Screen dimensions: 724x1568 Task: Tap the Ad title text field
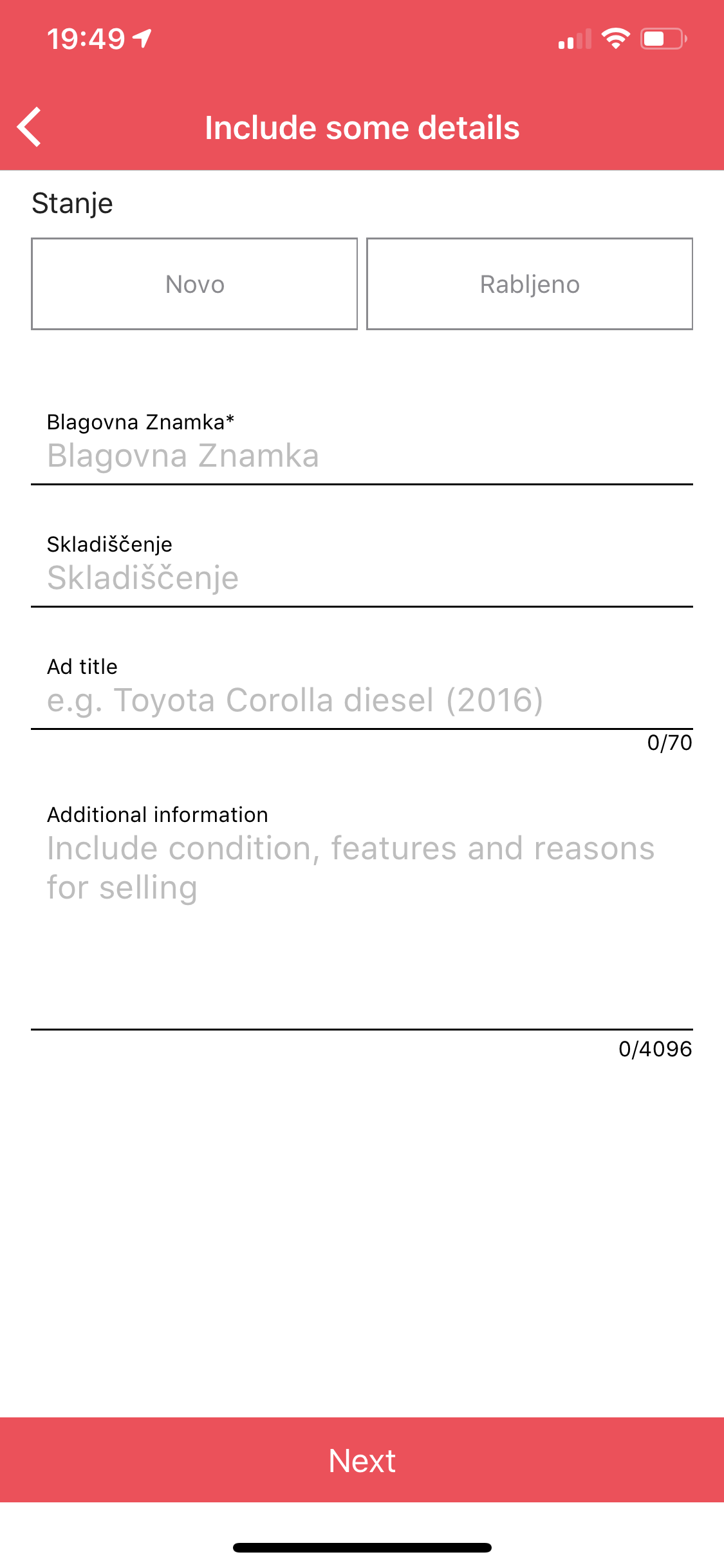coord(362,700)
